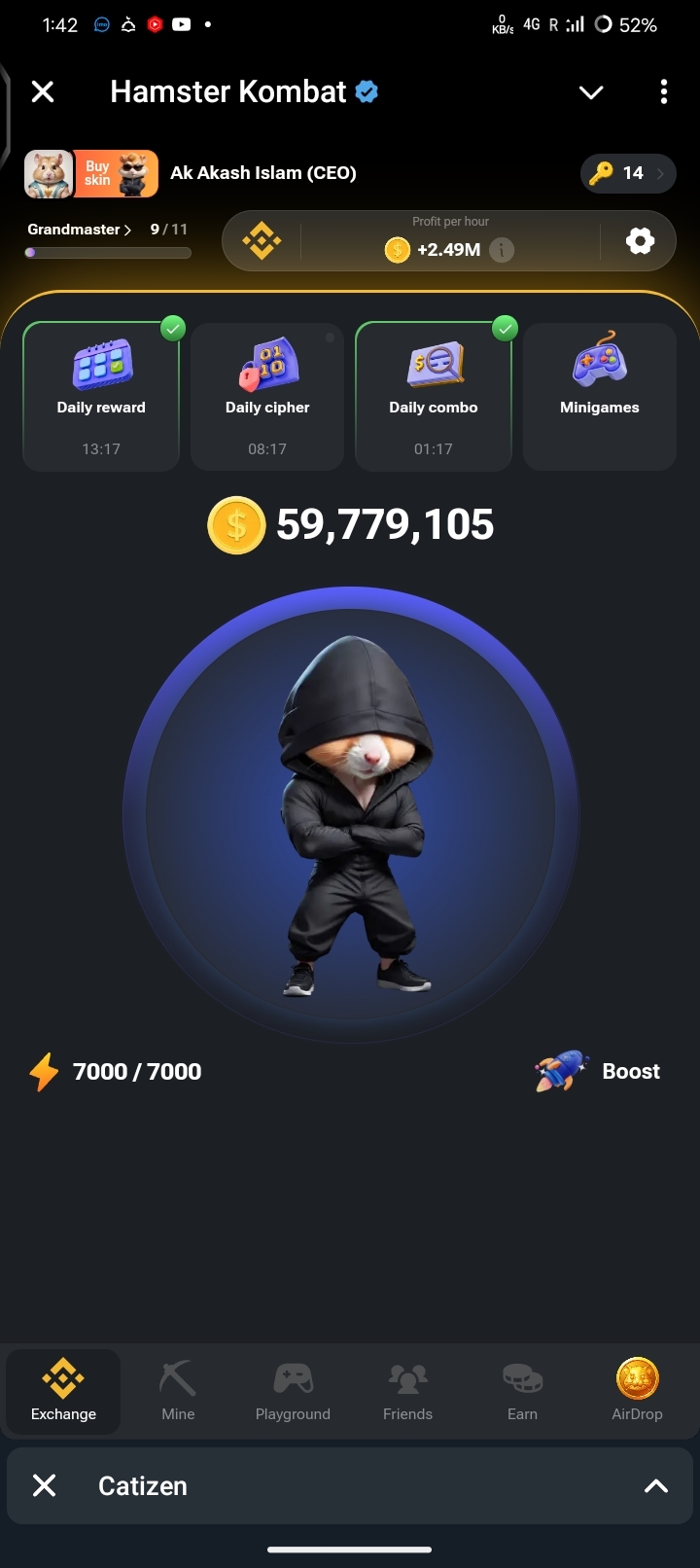Viewport: 700px width, 1568px height.
Task: Tap the hooded hamster to earn coins
Action: click(x=351, y=815)
